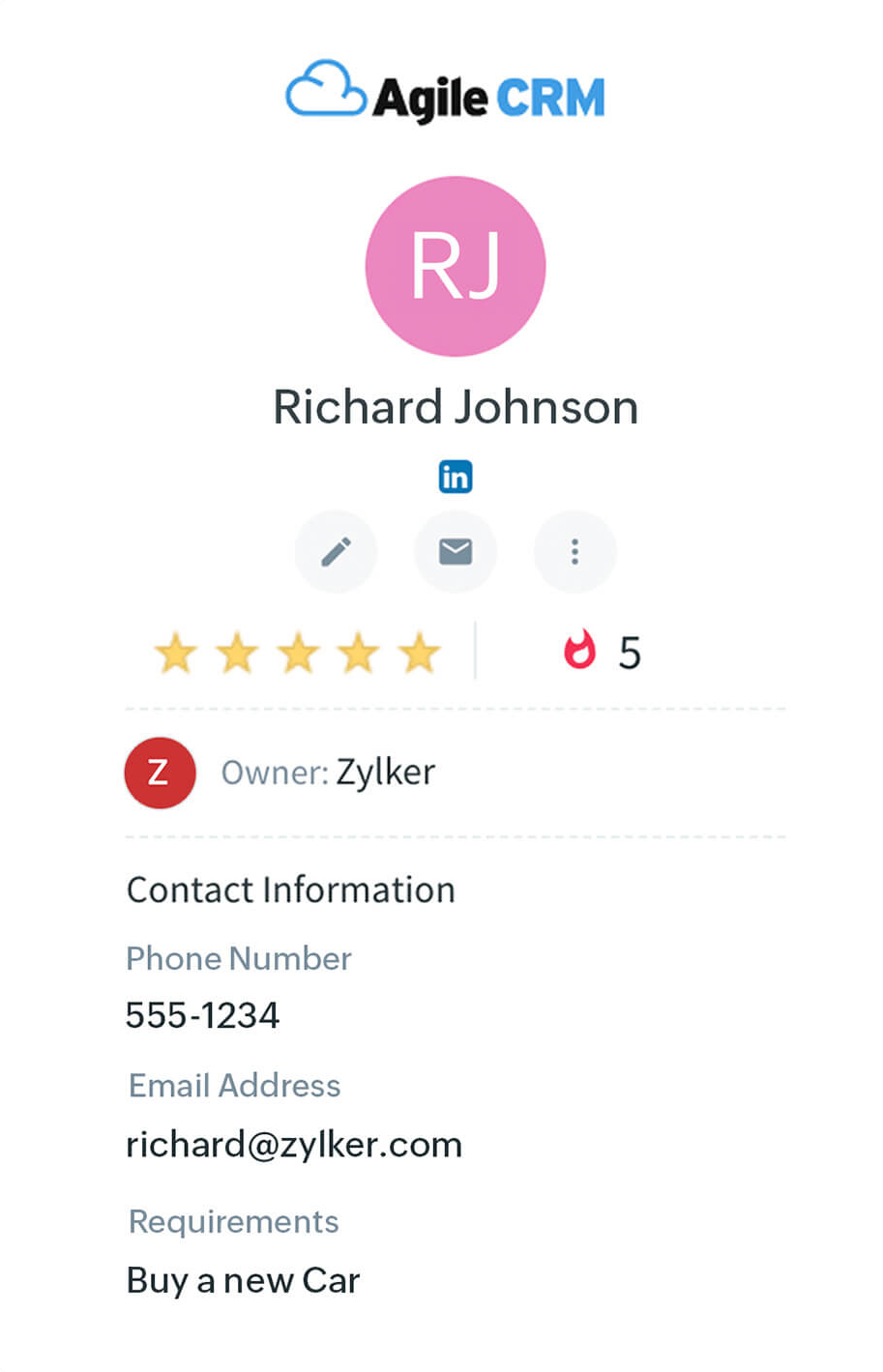Send an email to Richard Johnson
Viewport: 883px width, 1372px height.
[456, 552]
